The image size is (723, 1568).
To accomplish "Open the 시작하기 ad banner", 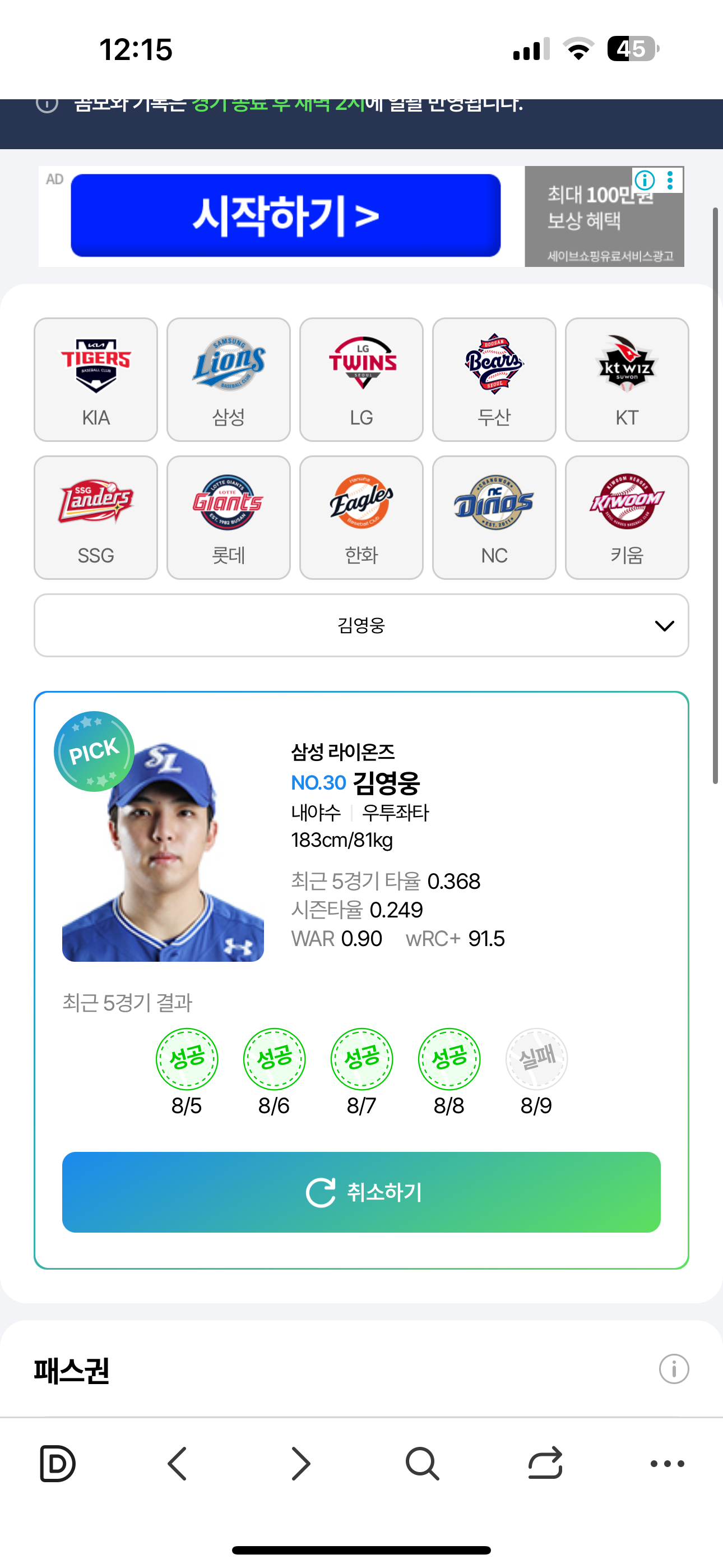I will pyautogui.click(x=285, y=215).
